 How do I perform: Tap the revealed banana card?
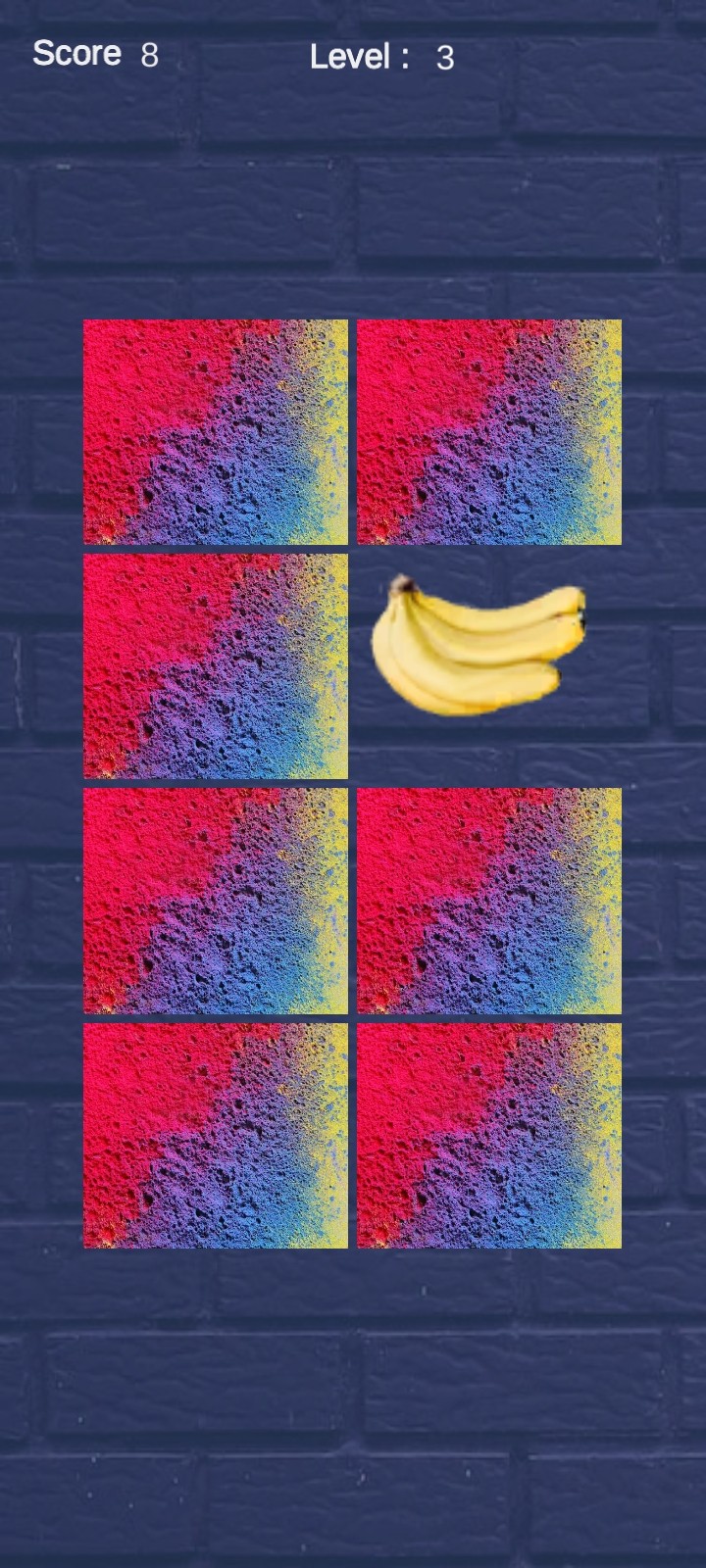click(x=488, y=666)
